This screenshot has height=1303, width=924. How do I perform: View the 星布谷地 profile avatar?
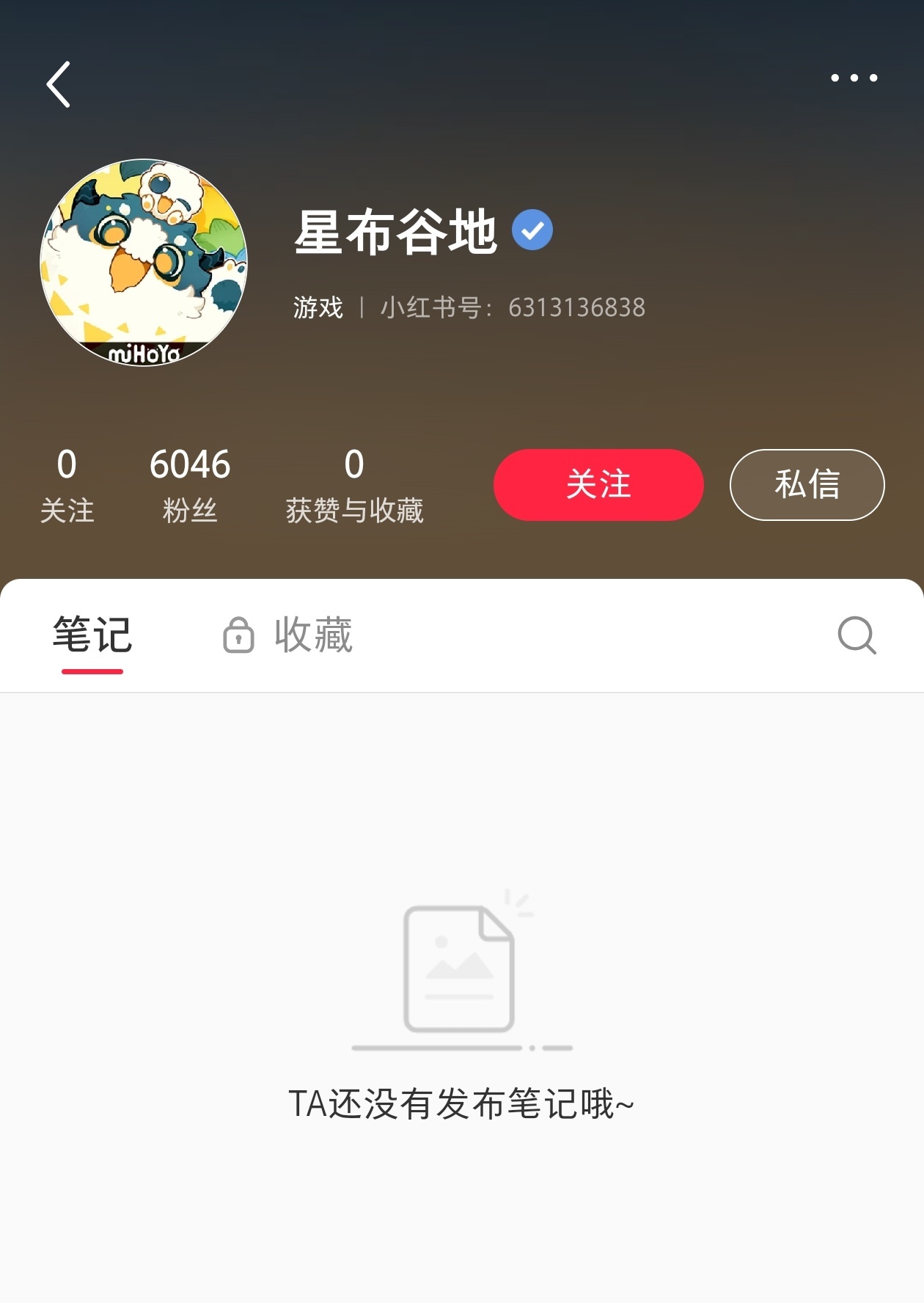click(144, 263)
